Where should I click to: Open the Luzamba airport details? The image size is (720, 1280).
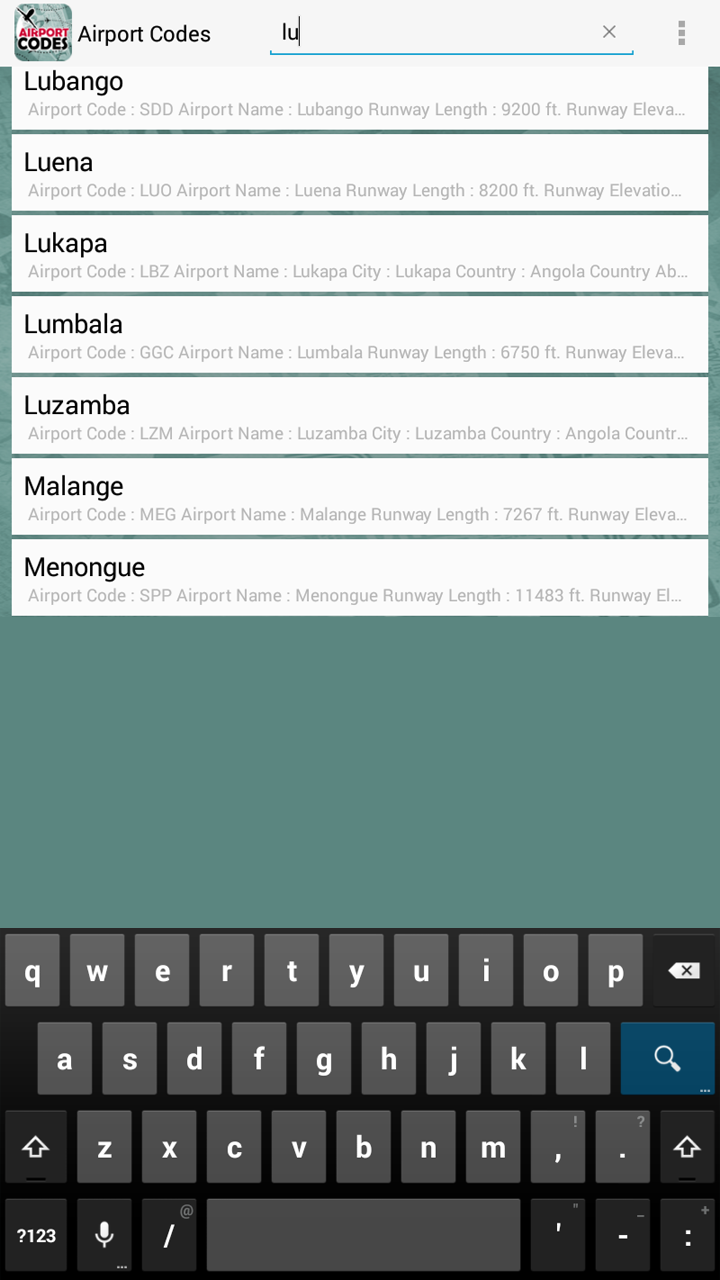click(360, 419)
